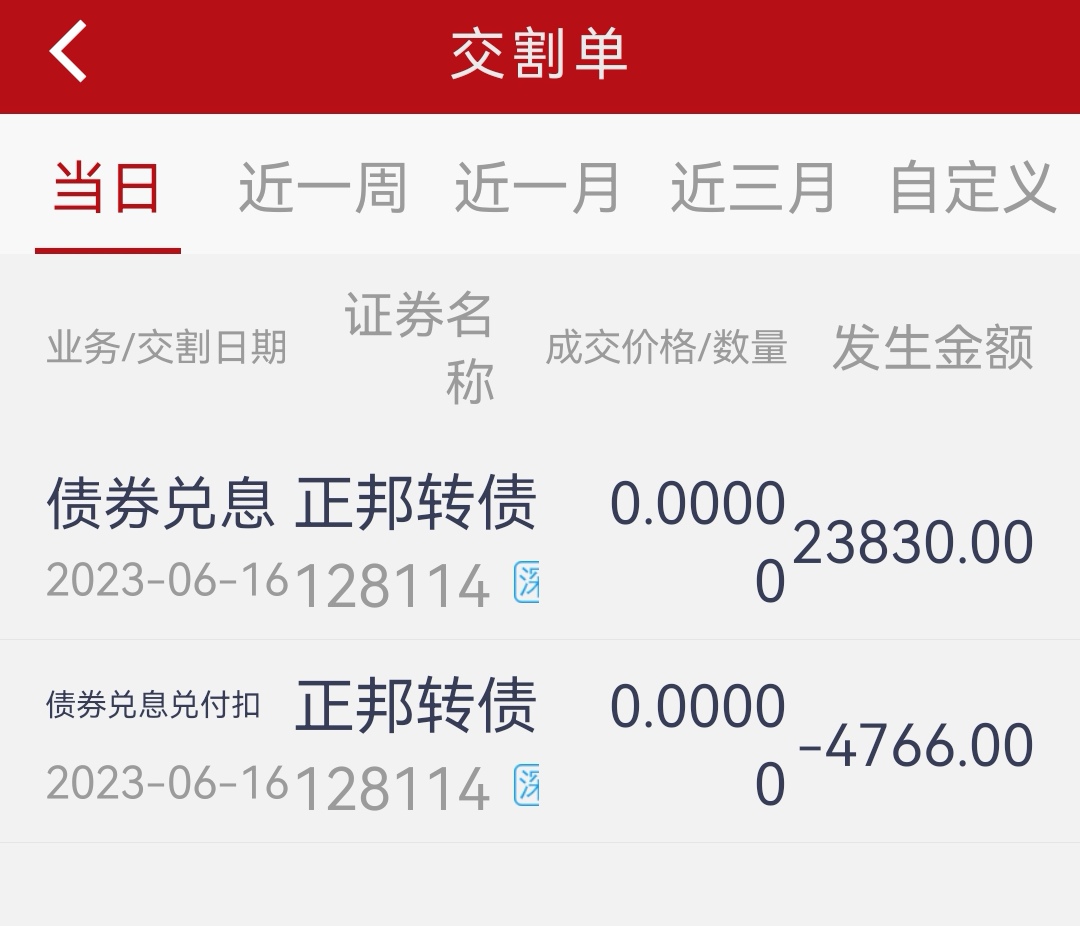Select the 当日 tab

coord(107,187)
